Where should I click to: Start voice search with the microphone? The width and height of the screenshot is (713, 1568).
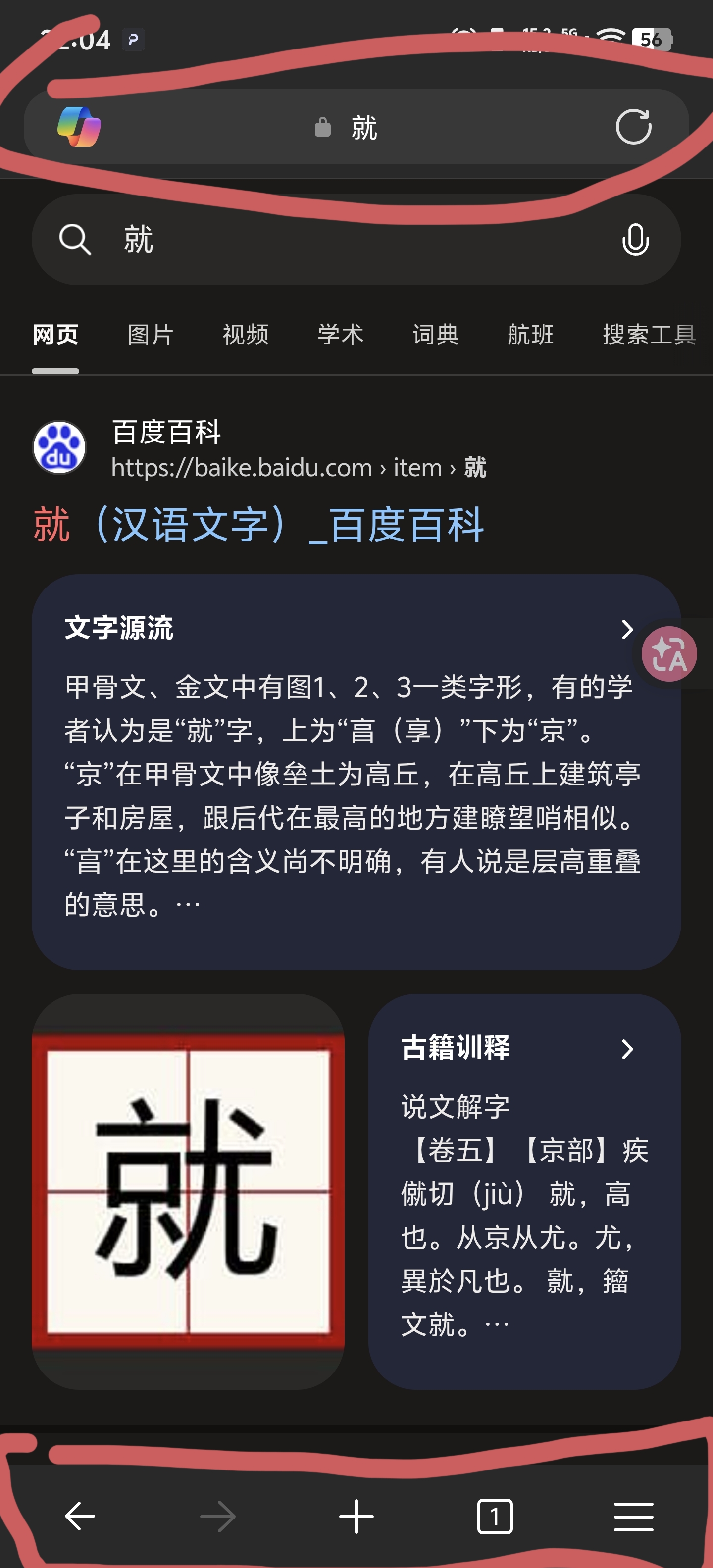coord(635,239)
